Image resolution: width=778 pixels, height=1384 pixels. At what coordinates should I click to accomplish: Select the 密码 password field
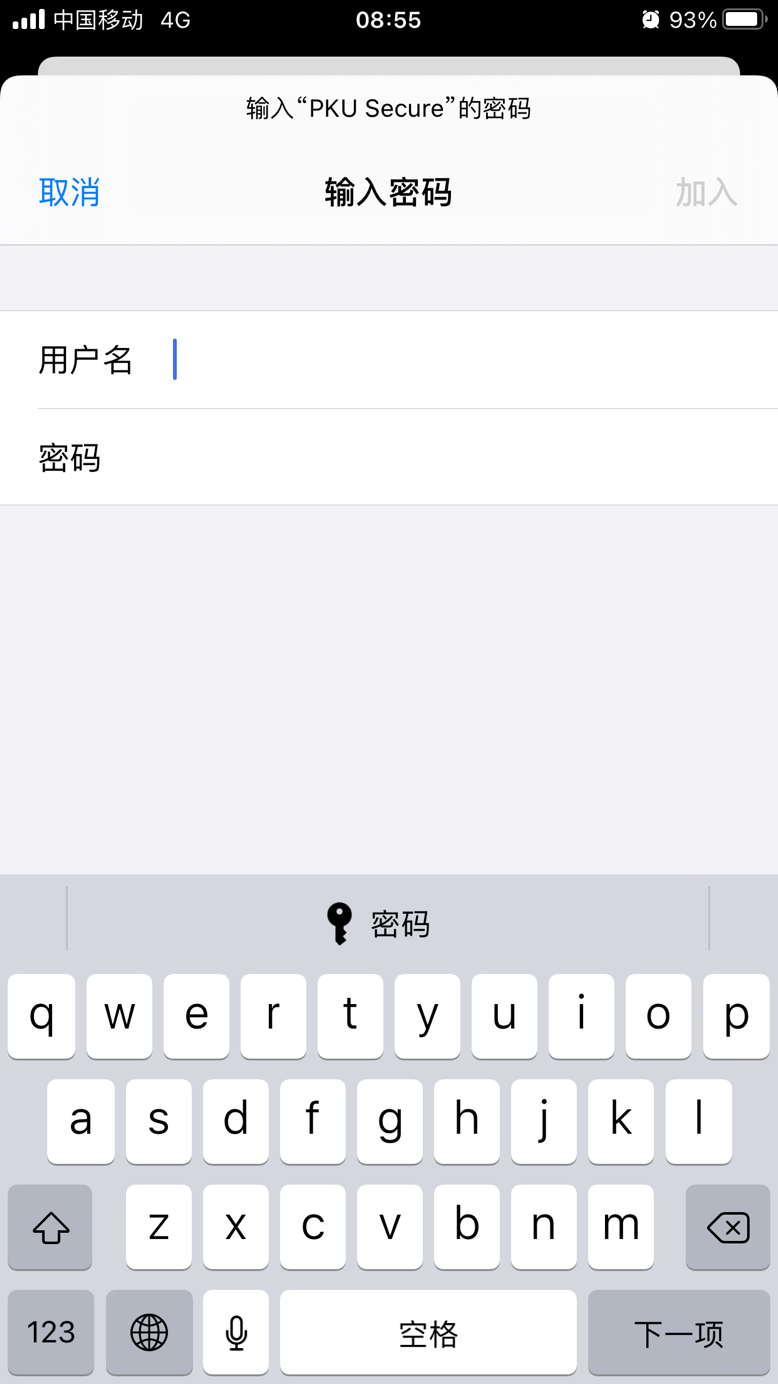coord(389,458)
